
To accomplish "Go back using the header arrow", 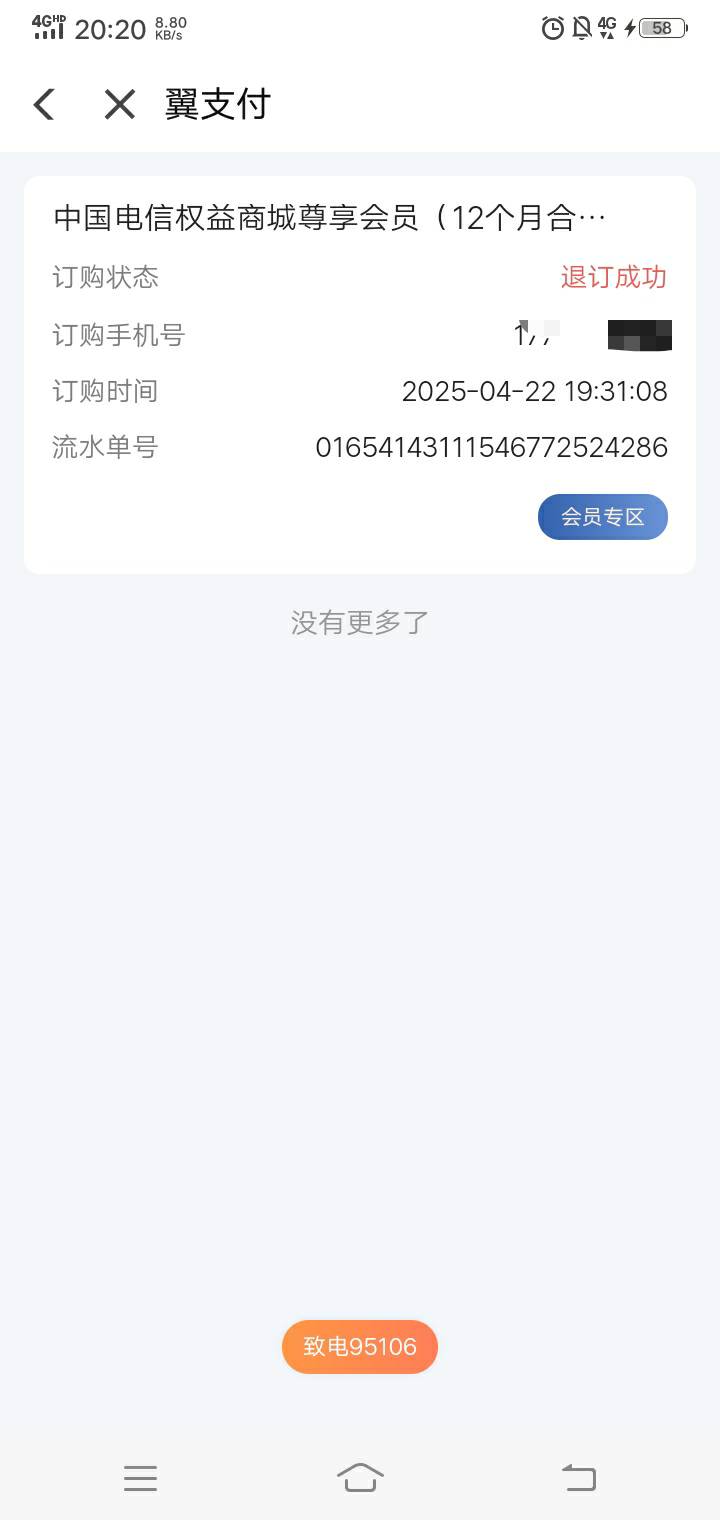I will (x=44, y=104).
